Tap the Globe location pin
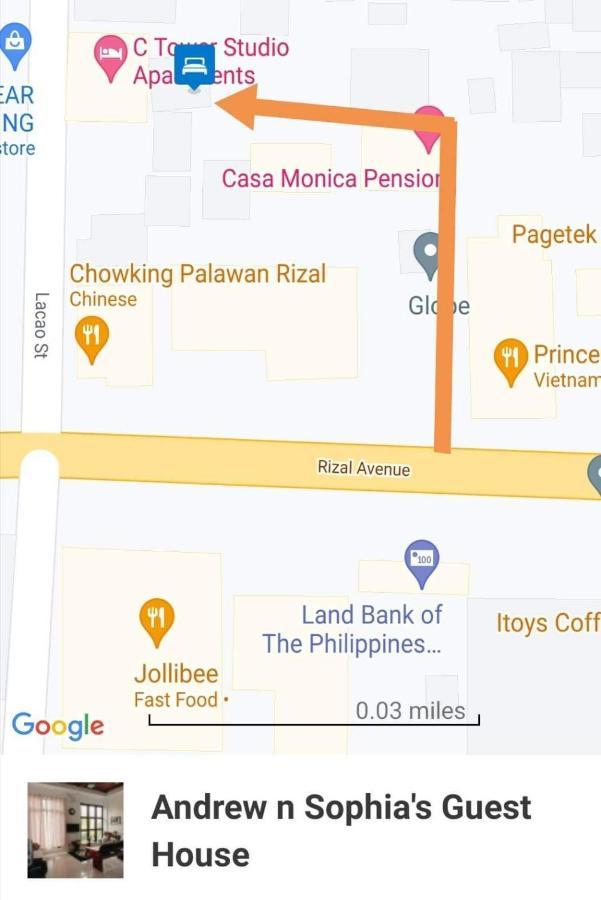601x900 pixels. (430, 253)
